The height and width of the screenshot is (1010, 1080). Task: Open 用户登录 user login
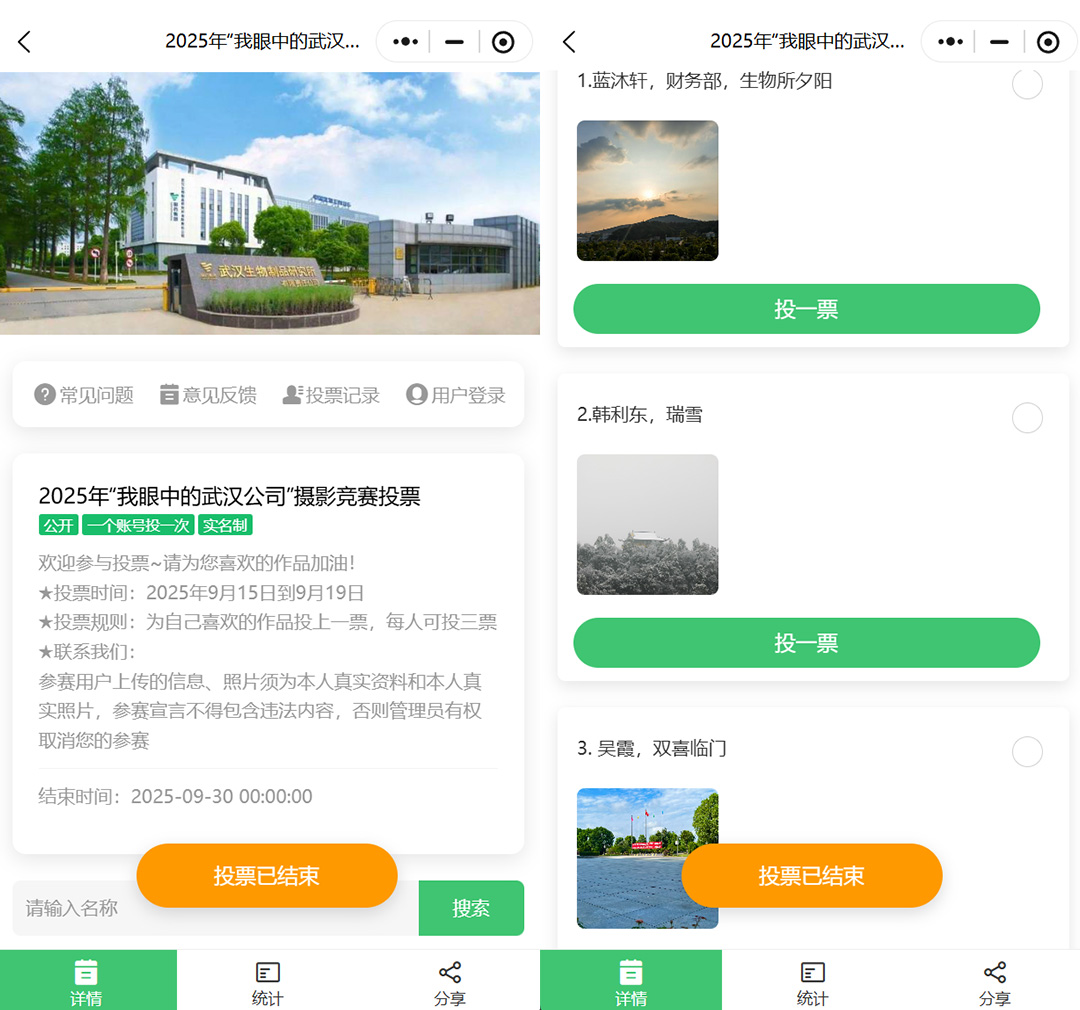(456, 395)
